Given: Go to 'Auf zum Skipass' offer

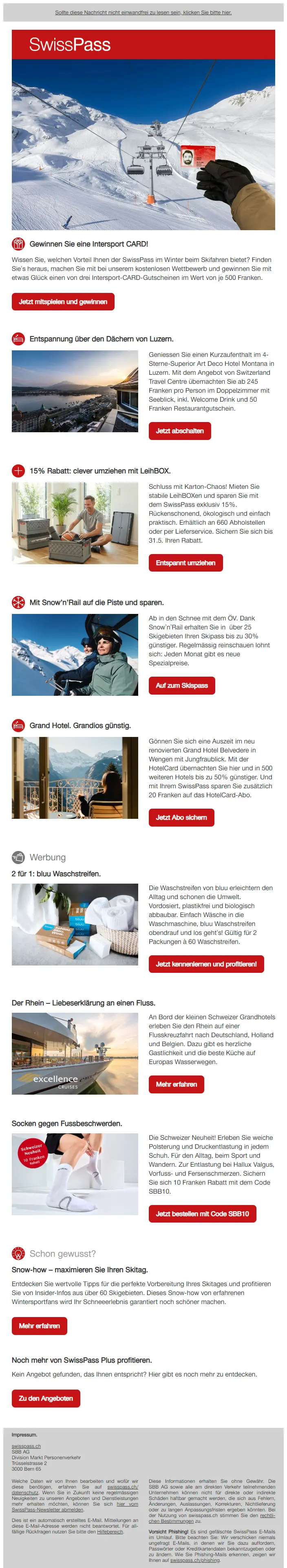Looking at the screenshot, I should coord(181,685).
